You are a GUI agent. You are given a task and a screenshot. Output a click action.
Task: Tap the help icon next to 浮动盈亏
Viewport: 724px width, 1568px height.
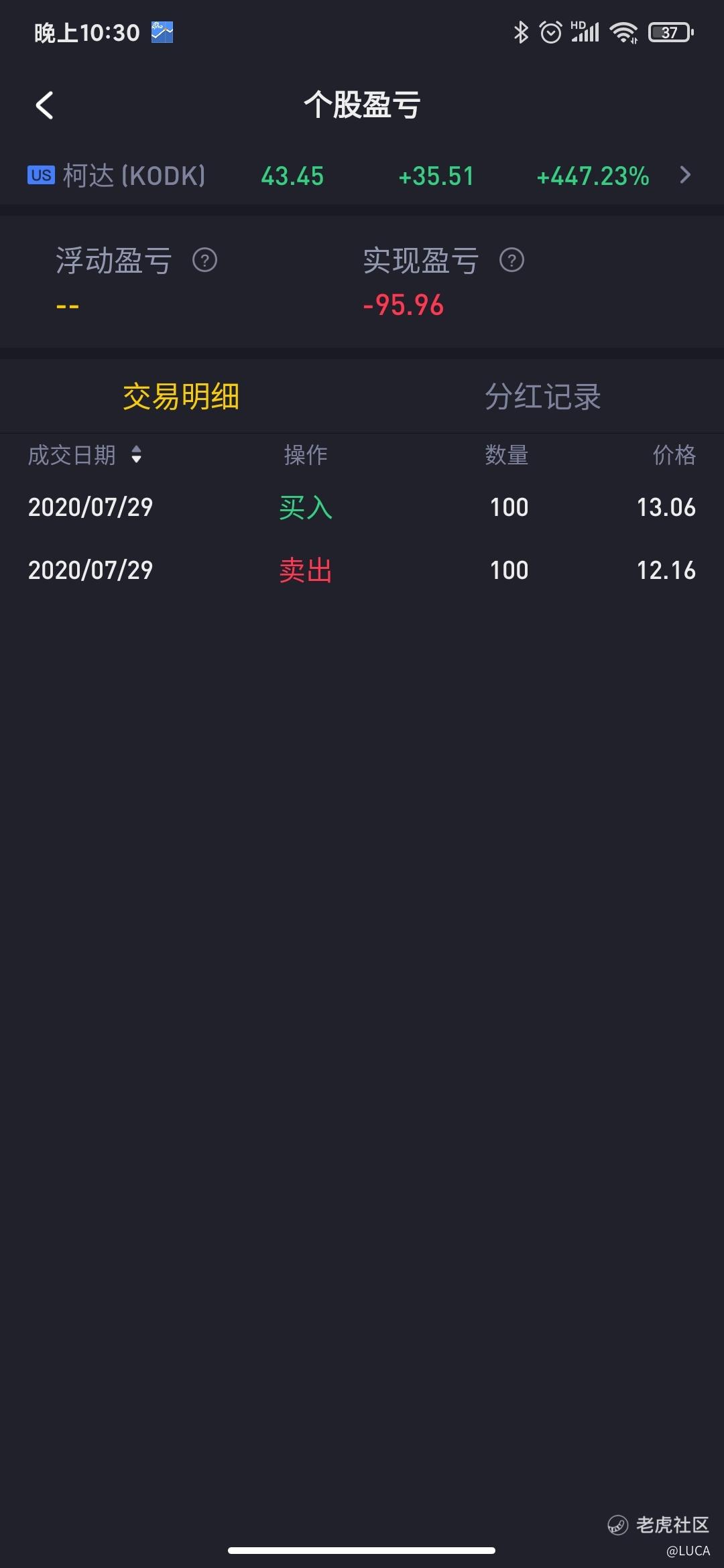[204, 260]
